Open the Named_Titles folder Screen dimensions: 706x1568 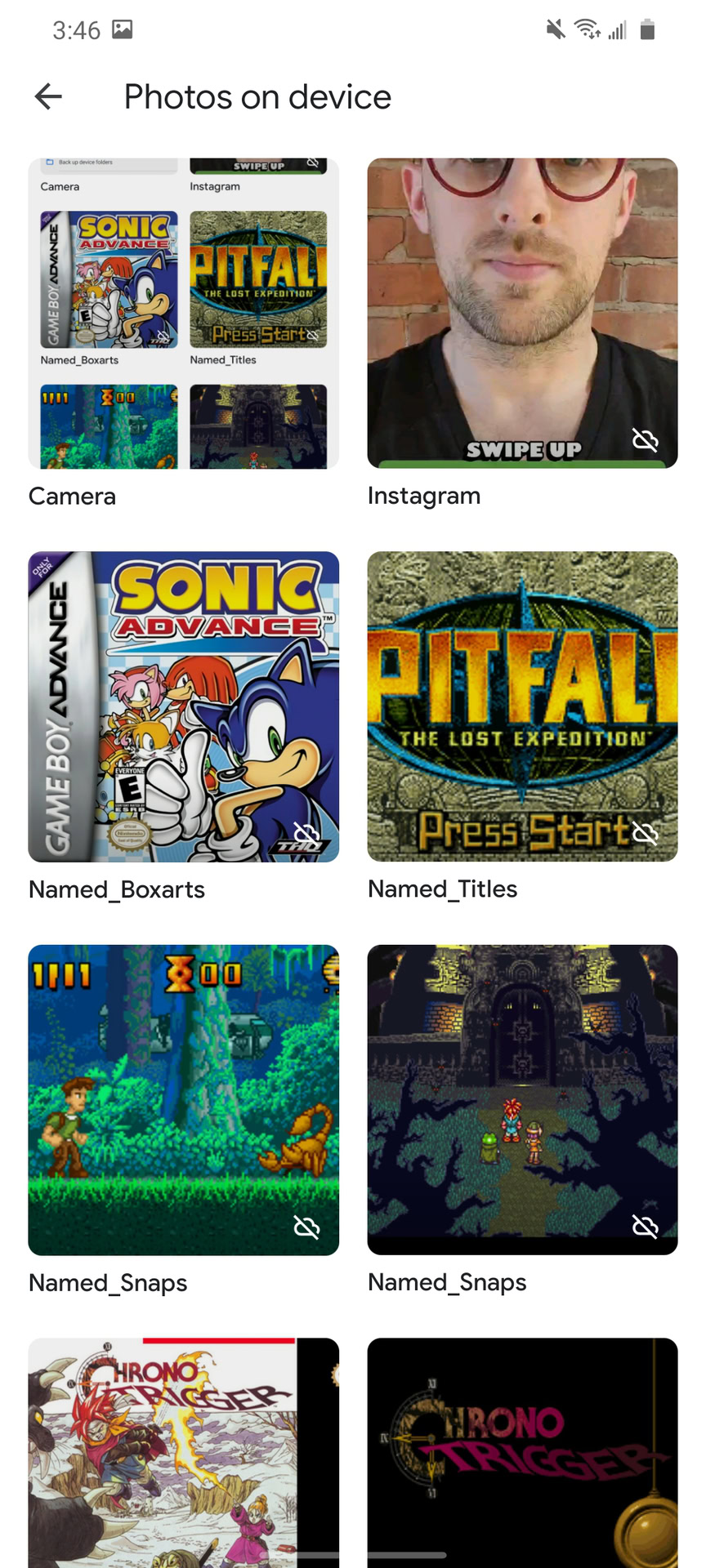click(x=522, y=706)
